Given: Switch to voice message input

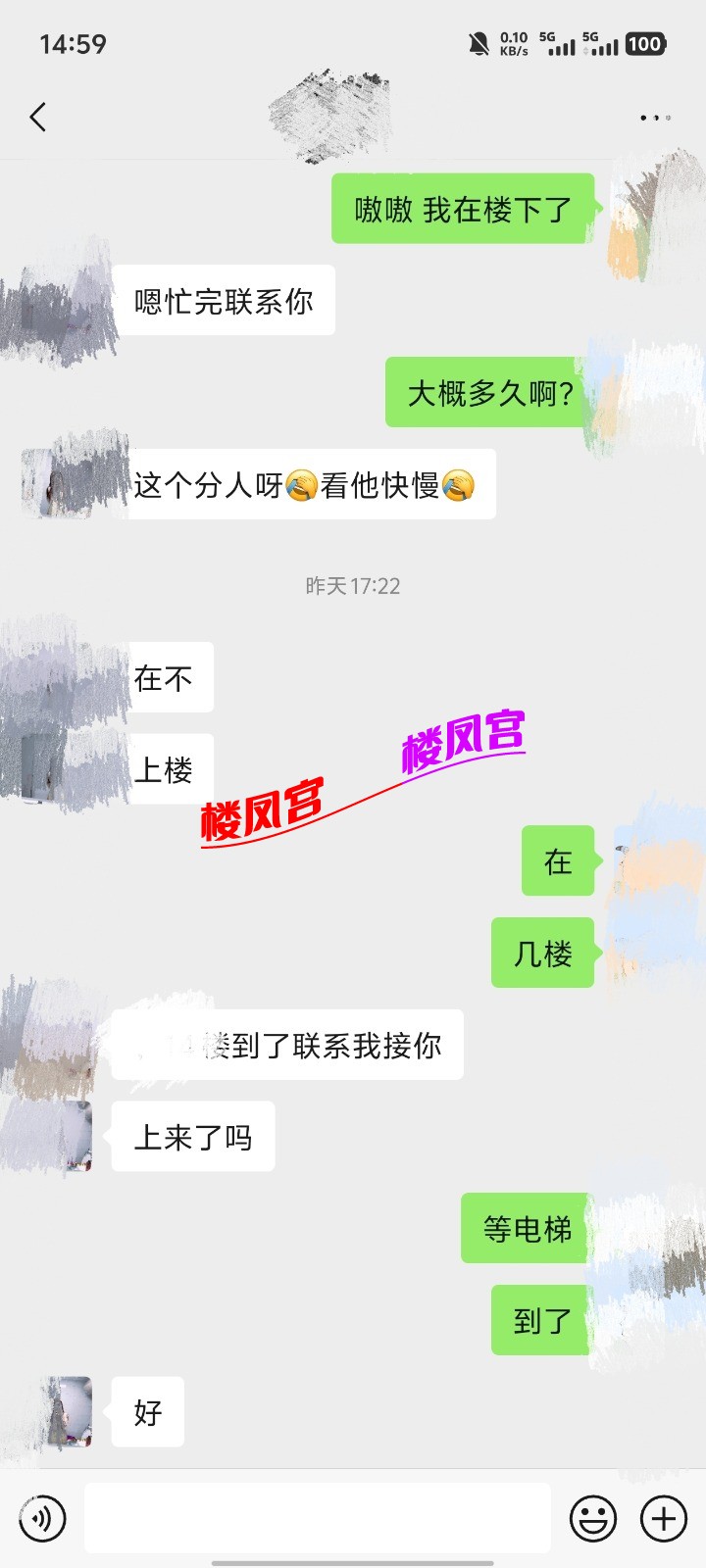Looking at the screenshot, I should pyautogui.click(x=42, y=1518).
